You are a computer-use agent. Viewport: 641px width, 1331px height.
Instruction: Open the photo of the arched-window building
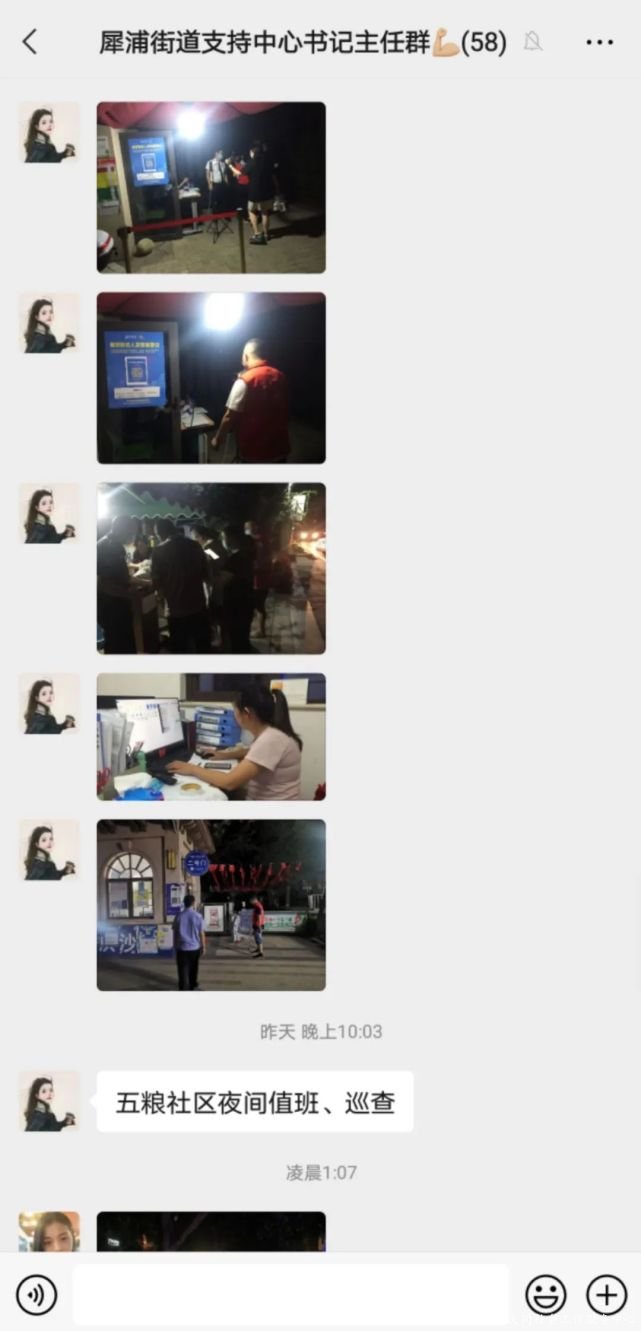point(211,905)
